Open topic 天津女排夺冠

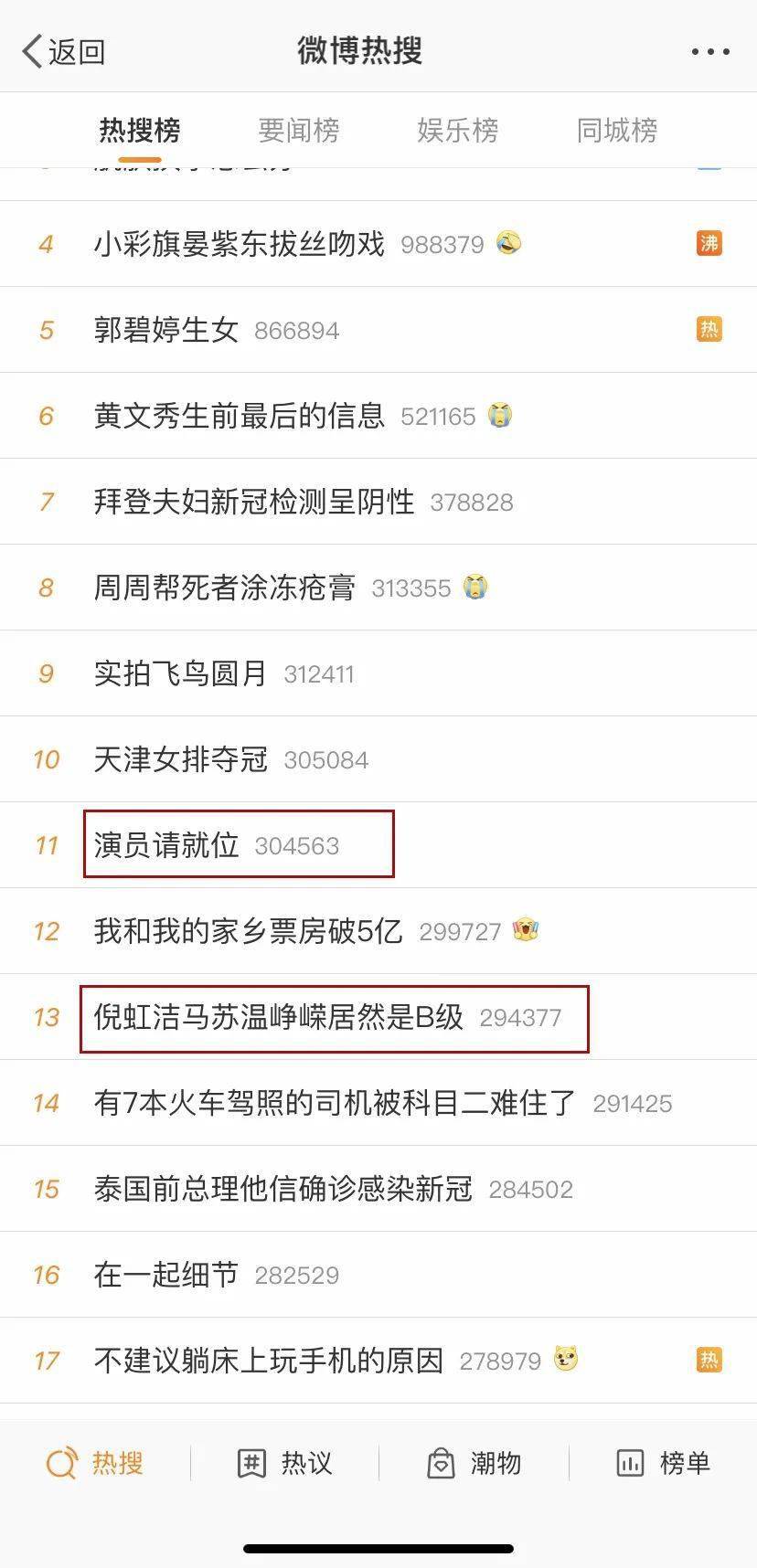pyautogui.click(x=181, y=759)
